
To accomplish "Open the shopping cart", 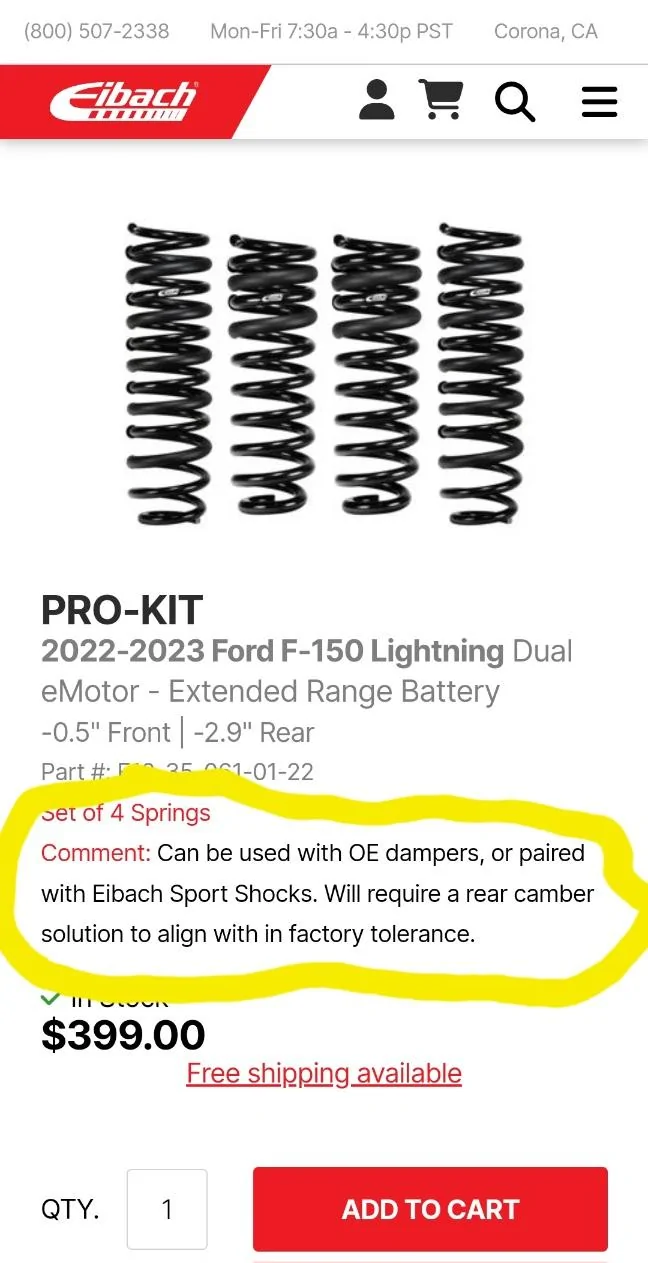I will [x=441, y=100].
